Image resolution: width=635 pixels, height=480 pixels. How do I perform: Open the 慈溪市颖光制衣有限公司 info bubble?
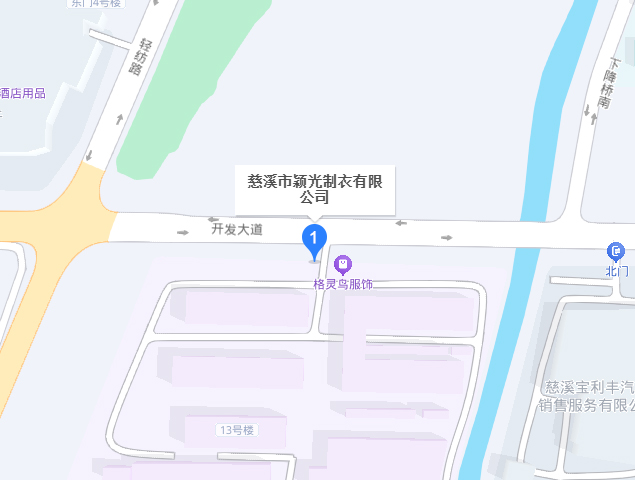[x=315, y=190]
